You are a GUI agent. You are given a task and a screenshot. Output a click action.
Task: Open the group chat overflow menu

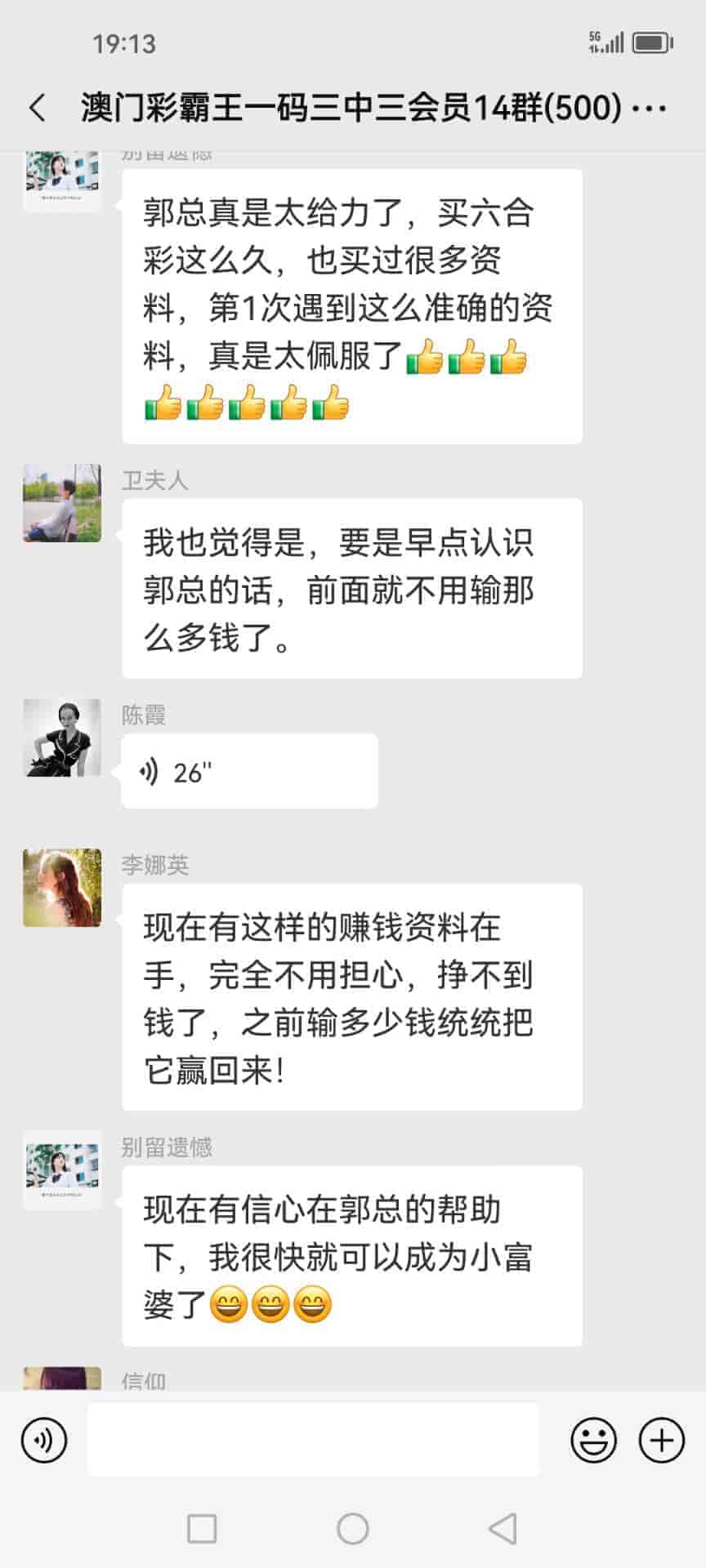pyautogui.click(x=650, y=108)
